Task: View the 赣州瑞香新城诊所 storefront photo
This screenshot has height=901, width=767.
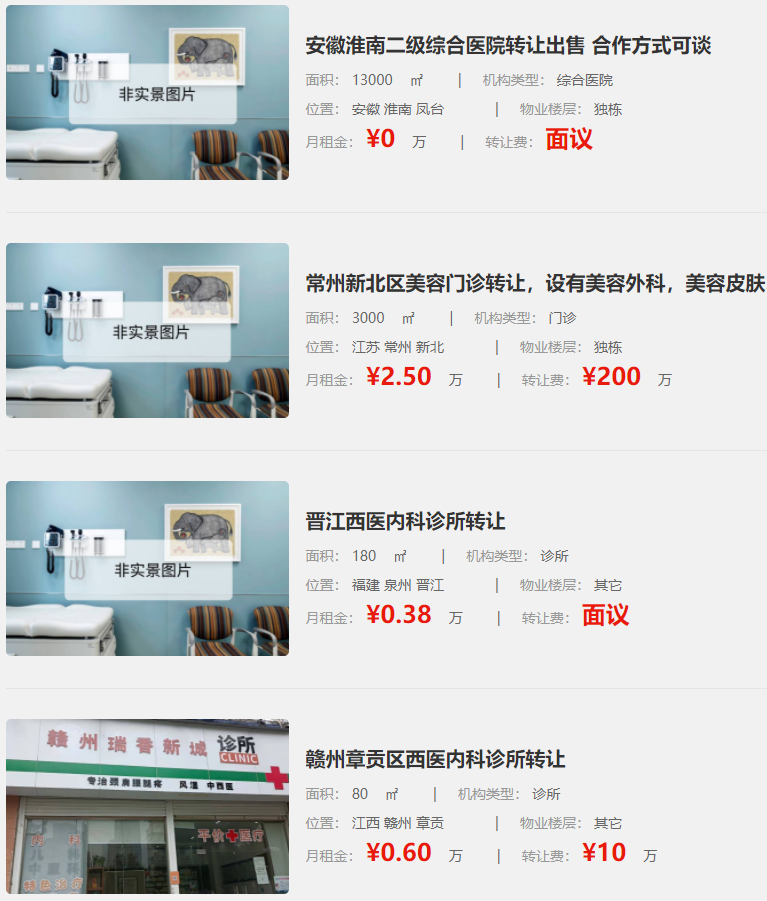Action: (147, 806)
